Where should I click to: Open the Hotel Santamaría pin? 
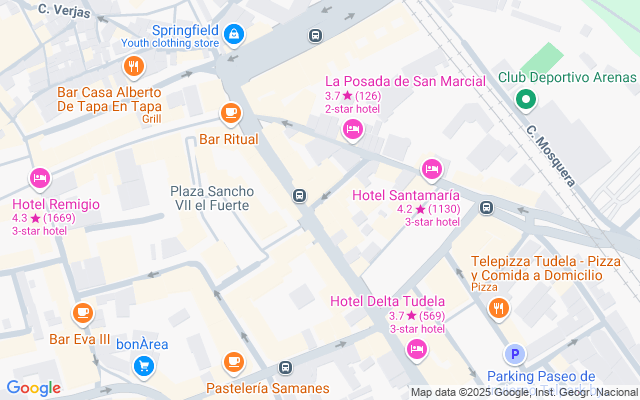(x=432, y=170)
